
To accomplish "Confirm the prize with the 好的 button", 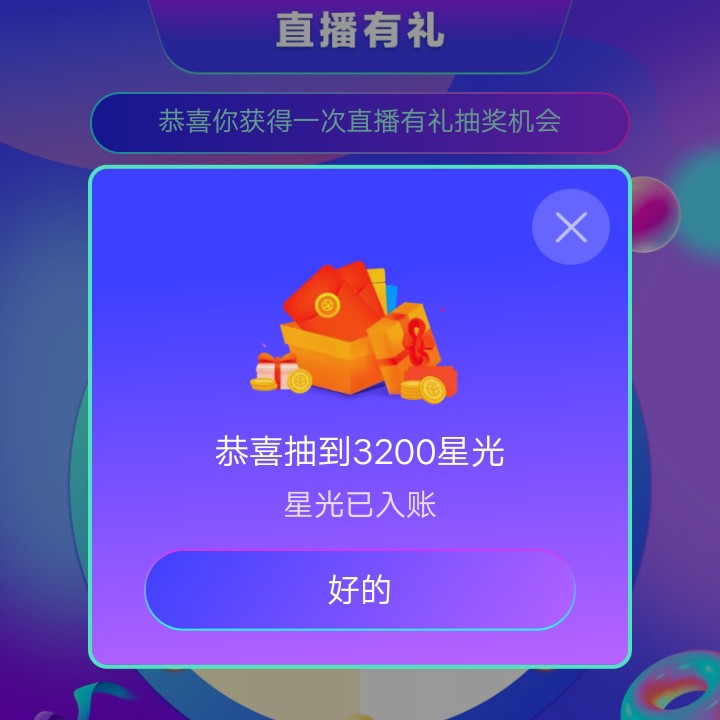I will pyautogui.click(x=360, y=590).
